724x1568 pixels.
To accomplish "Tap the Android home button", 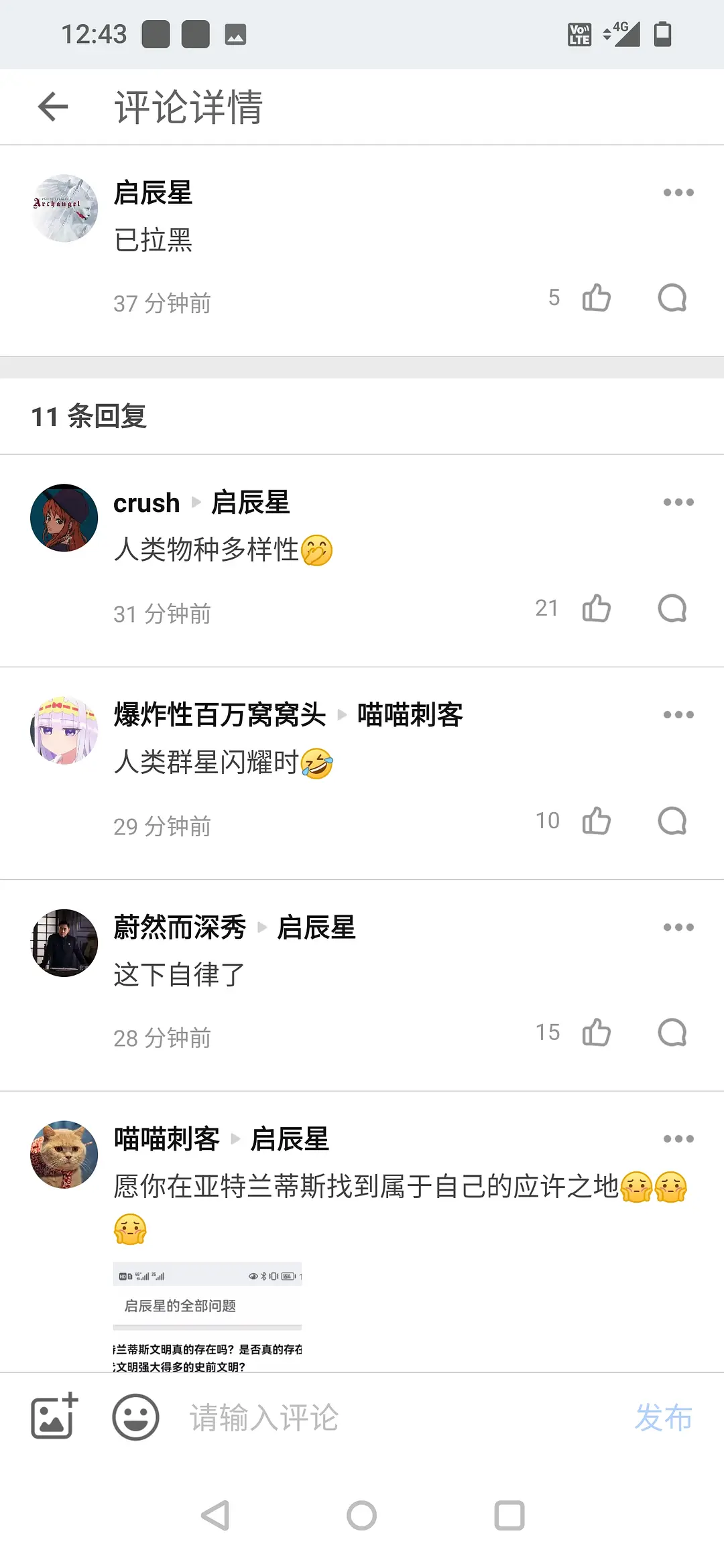I will [361, 1516].
